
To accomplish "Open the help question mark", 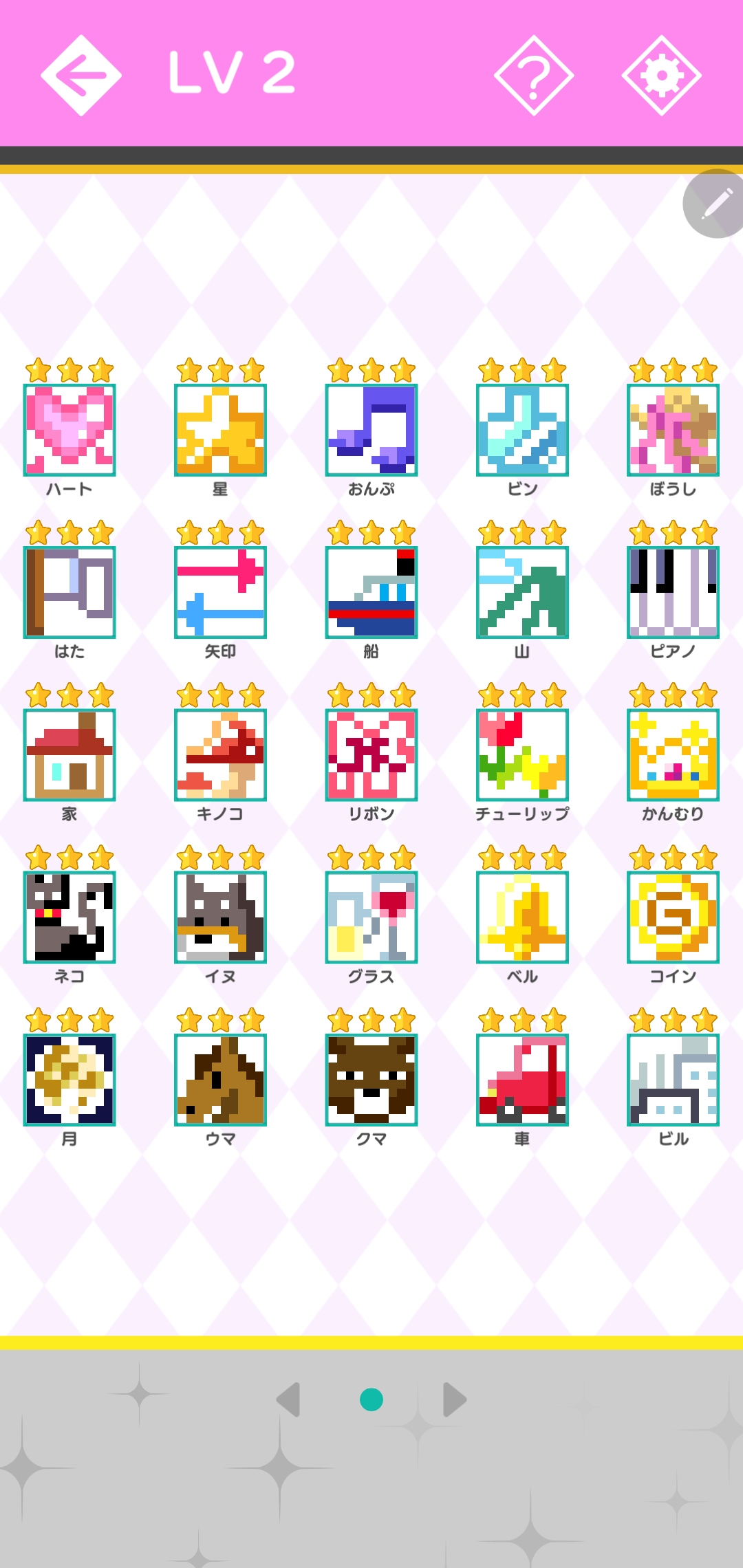I will pyautogui.click(x=534, y=75).
